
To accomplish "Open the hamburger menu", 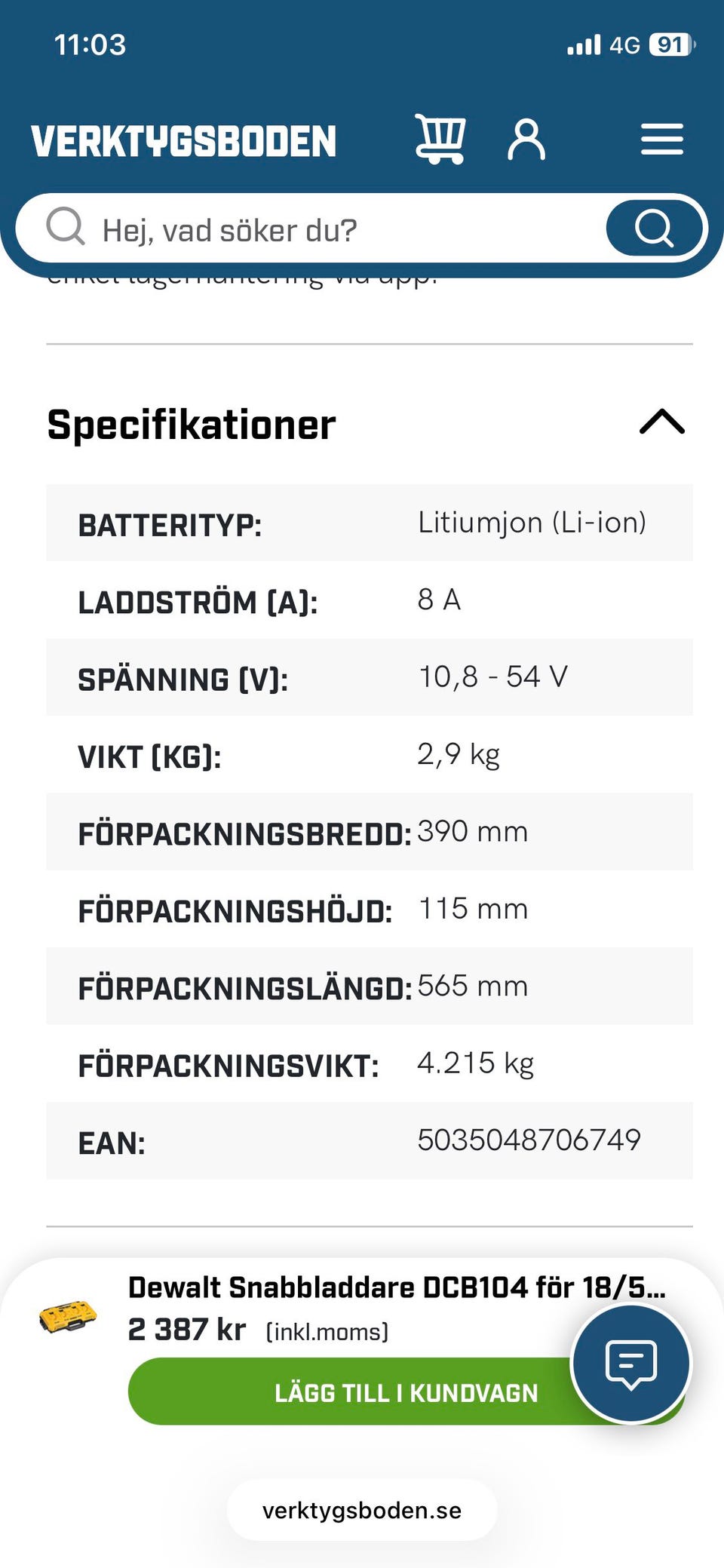I will tap(662, 140).
